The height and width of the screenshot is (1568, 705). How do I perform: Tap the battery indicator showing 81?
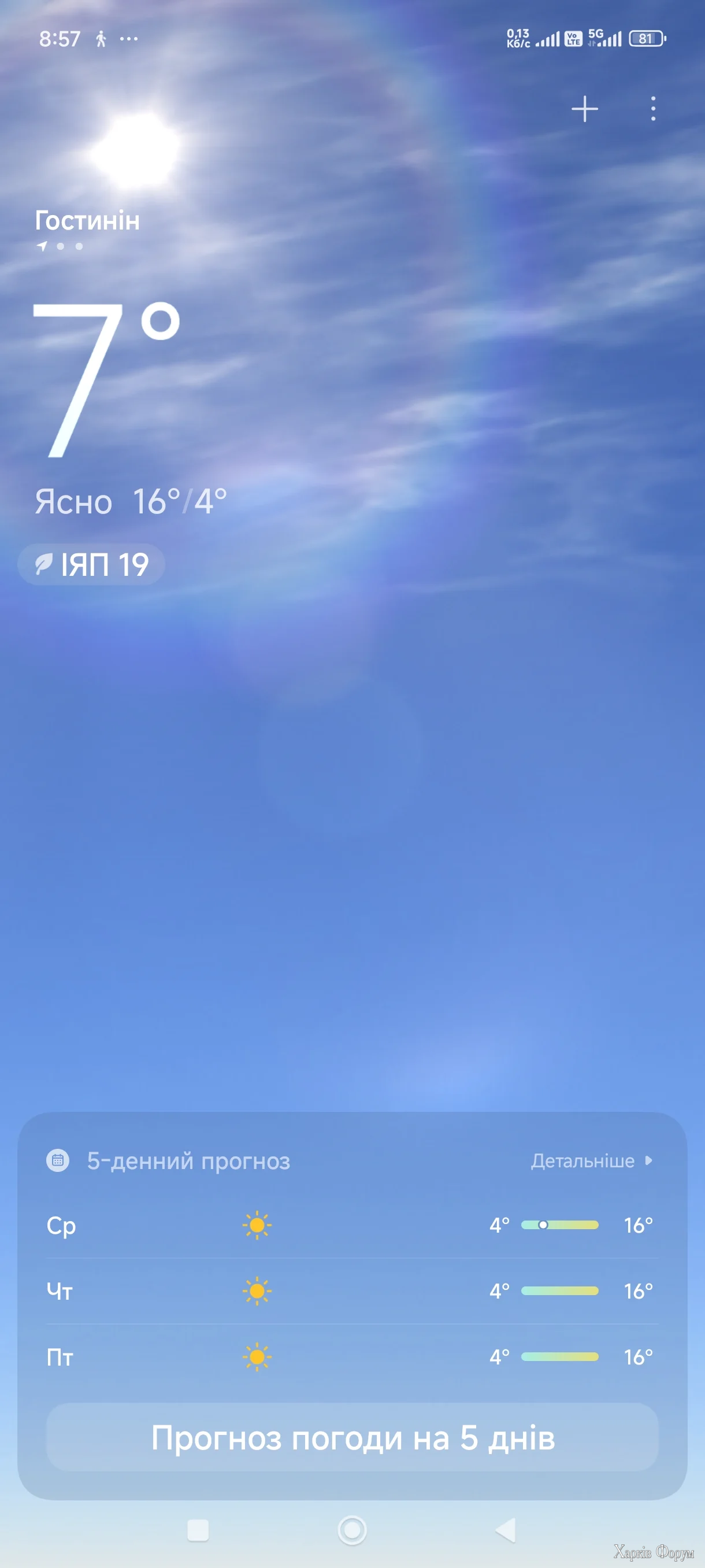coord(647,39)
